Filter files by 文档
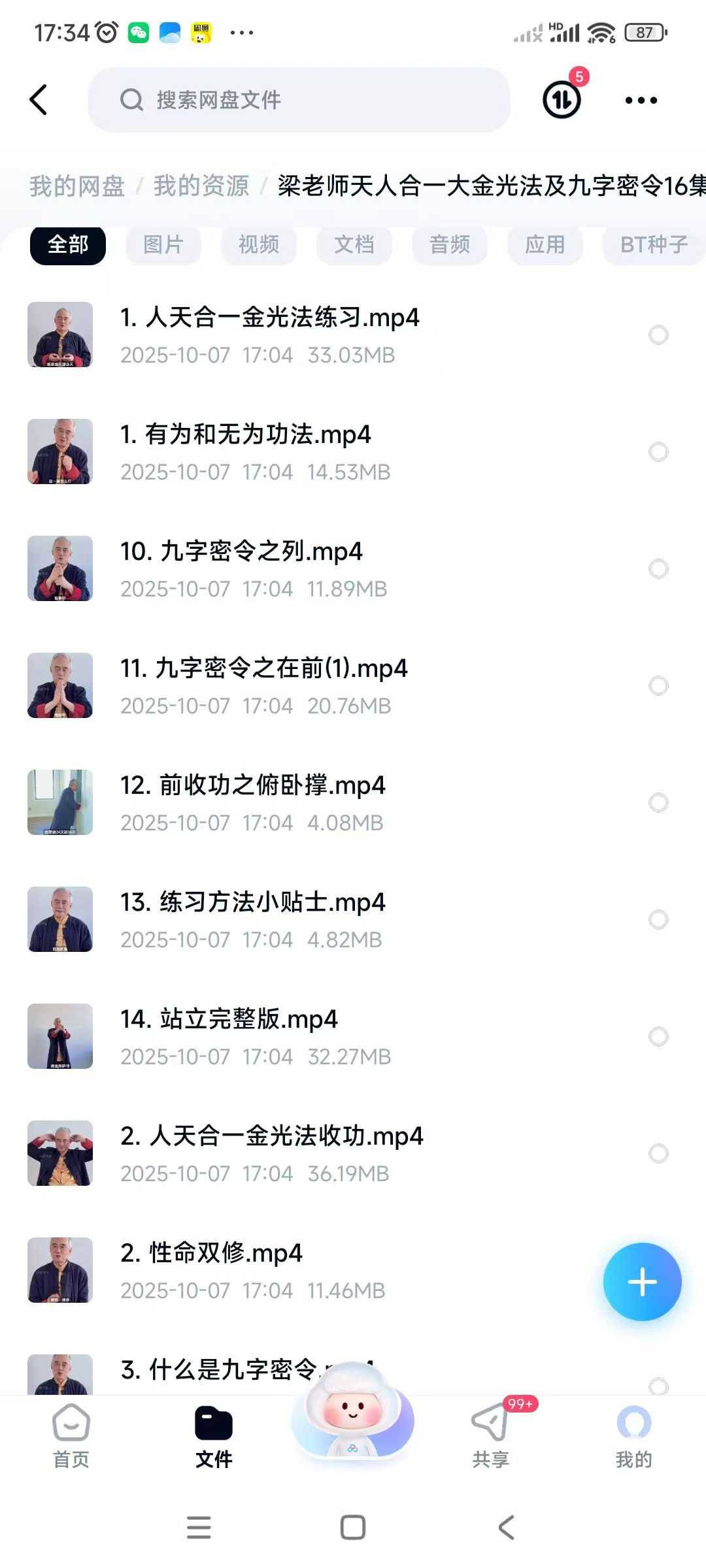The image size is (706, 1568). pos(354,245)
